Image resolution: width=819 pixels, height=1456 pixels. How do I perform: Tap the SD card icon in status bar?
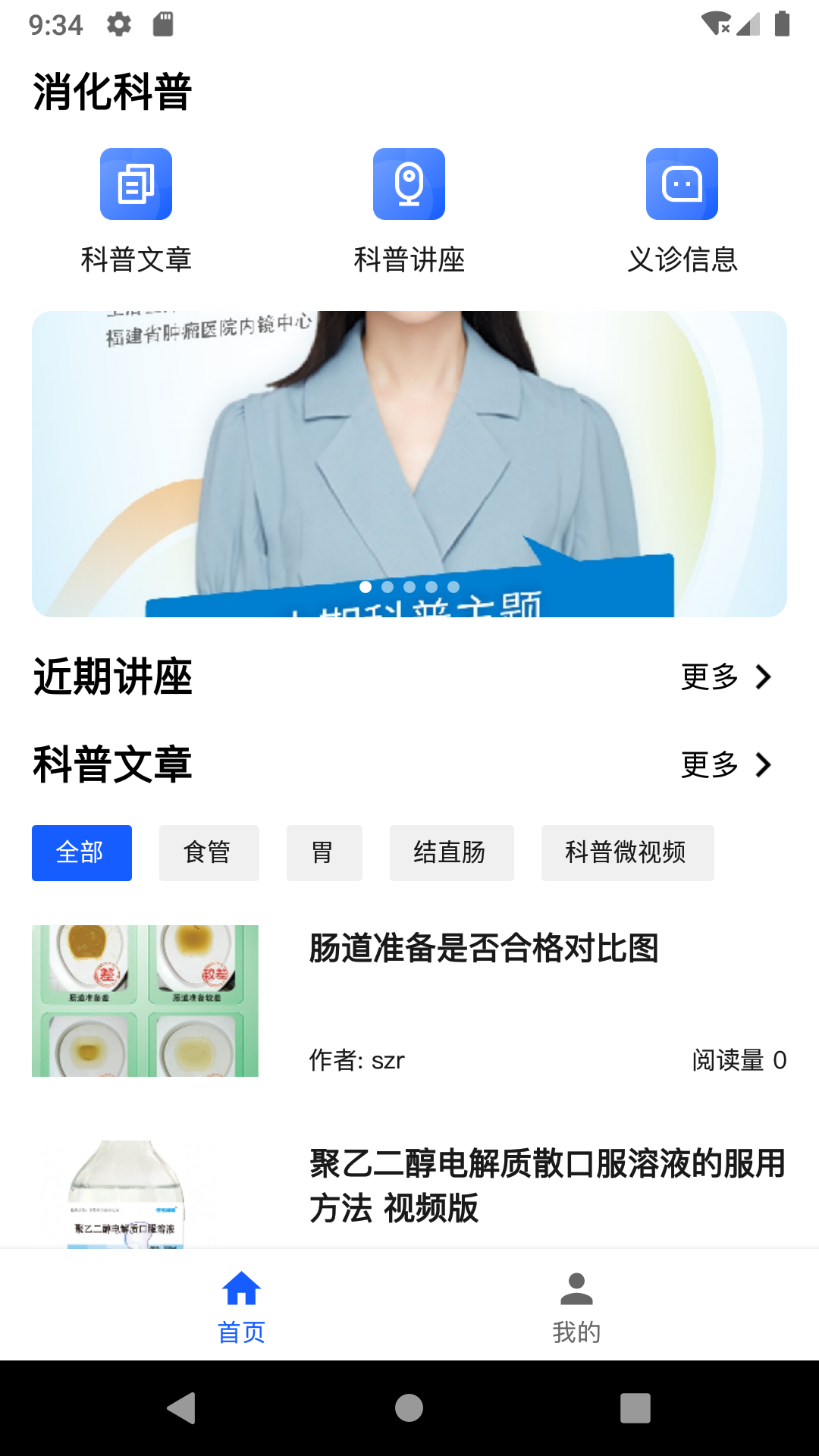(x=161, y=24)
